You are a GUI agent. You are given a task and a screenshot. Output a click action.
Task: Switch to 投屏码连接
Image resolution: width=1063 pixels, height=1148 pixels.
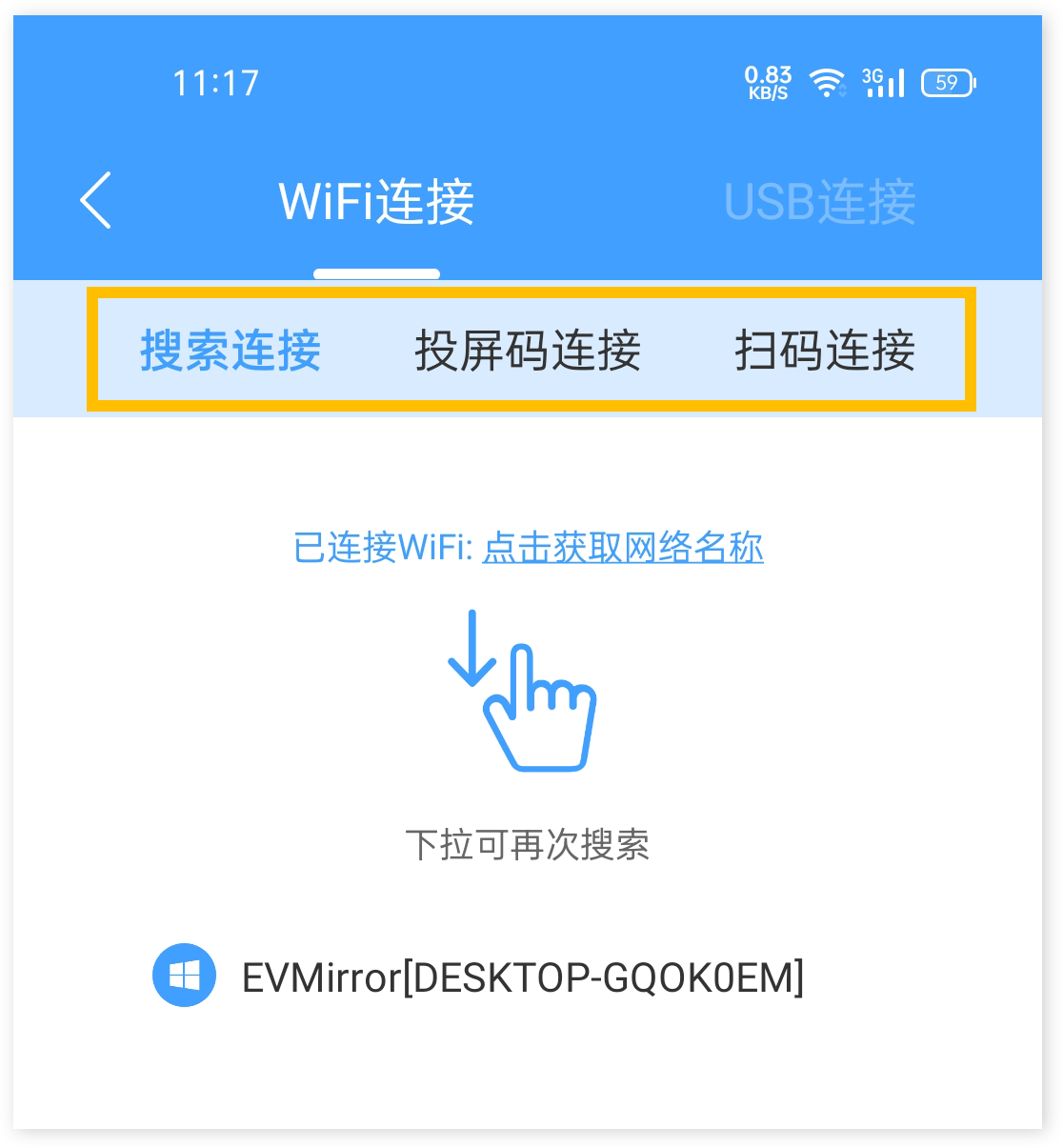coord(528,350)
